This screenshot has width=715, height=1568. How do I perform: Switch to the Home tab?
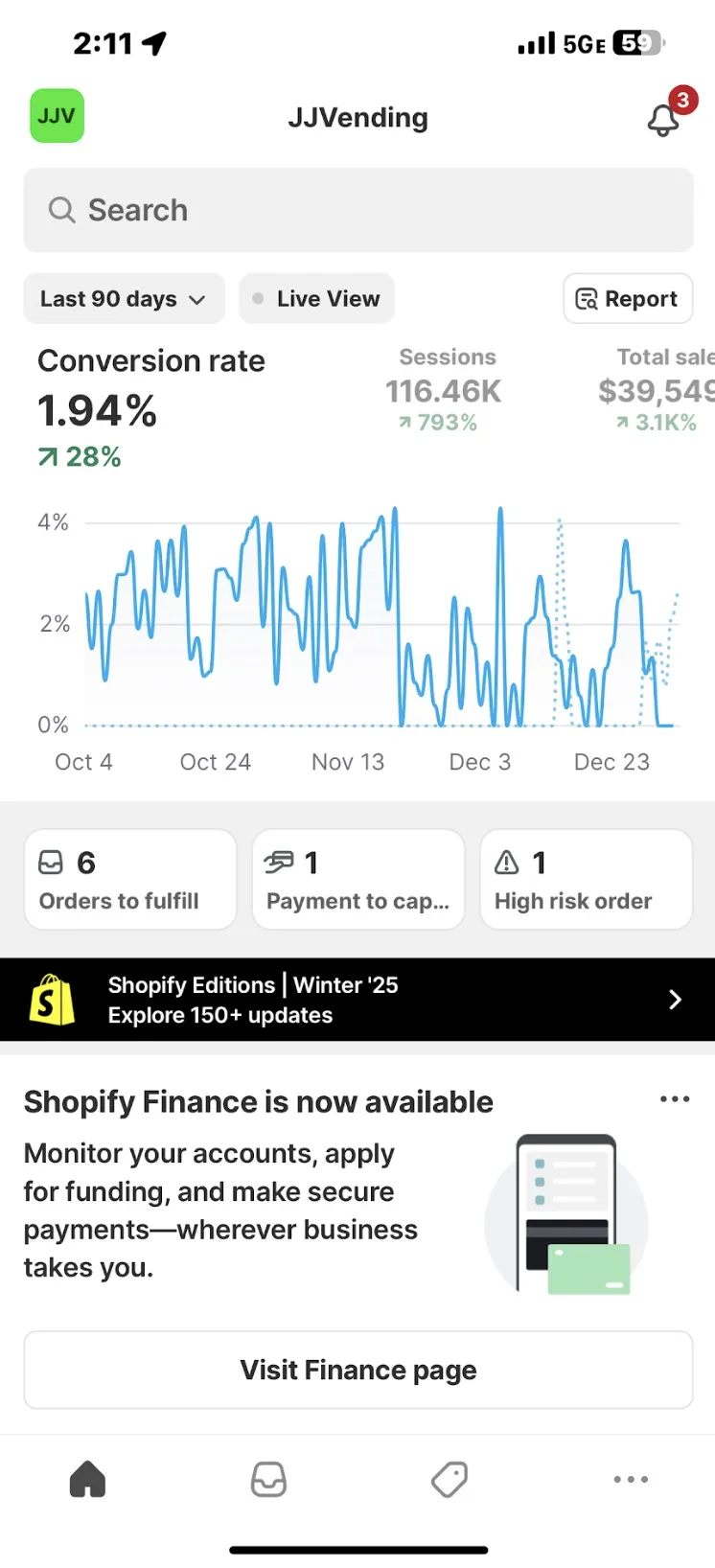pyautogui.click(x=87, y=1479)
